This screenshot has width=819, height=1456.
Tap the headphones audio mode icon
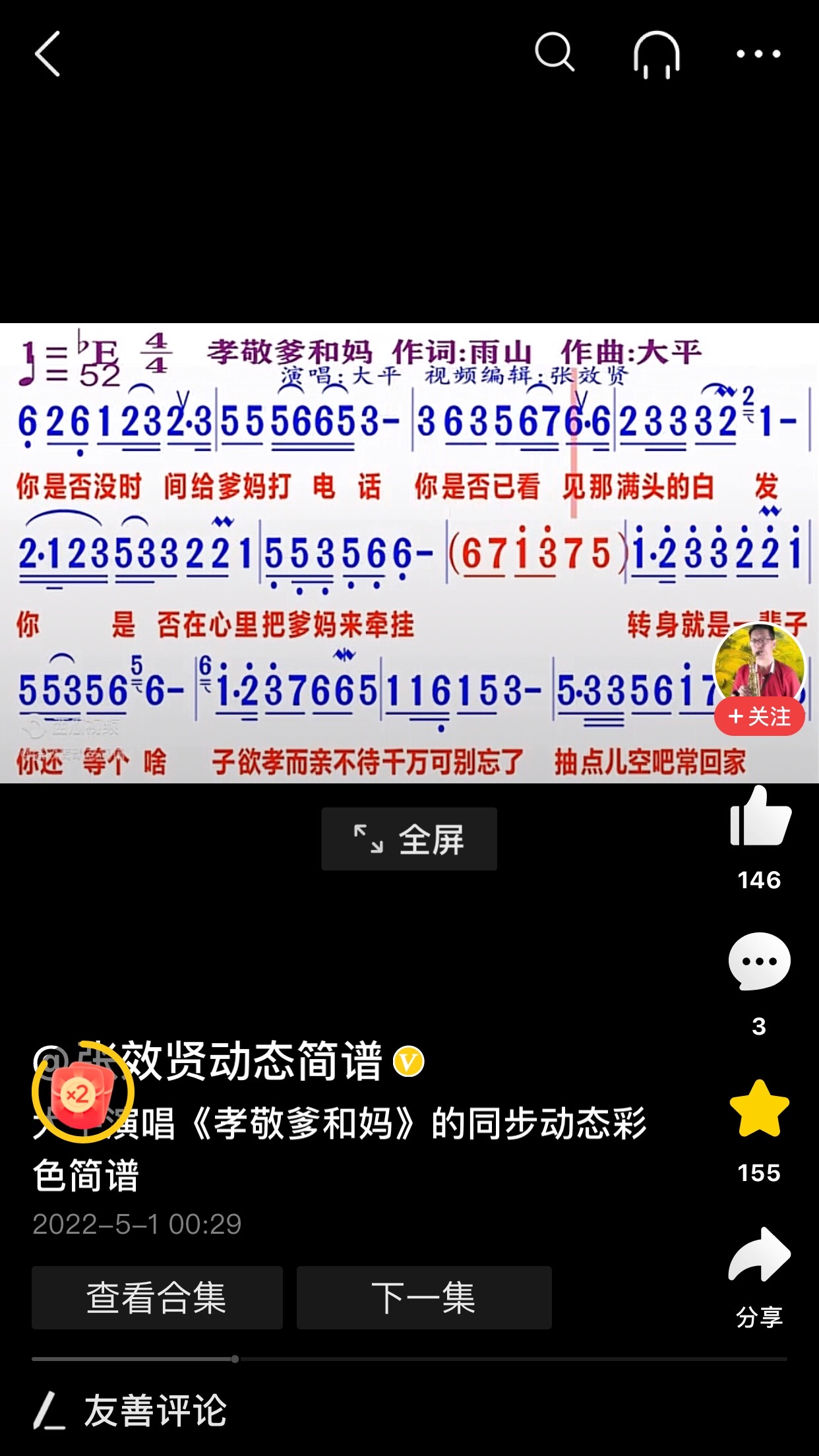[x=655, y=55]
